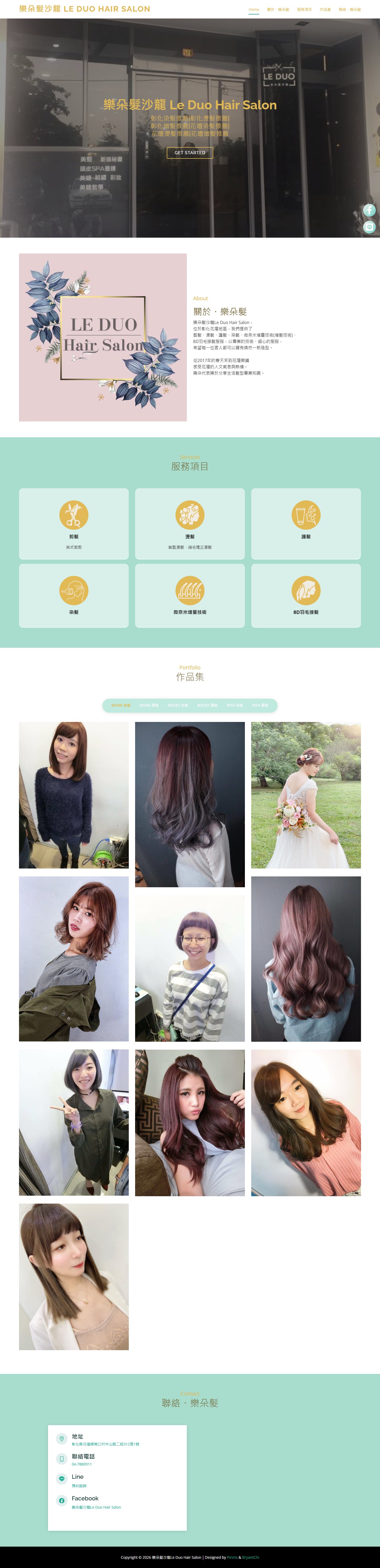Viewport: 380px width, 1568px height.
Task: Call the phone number 04-7880911
Action: [82, 1464]
